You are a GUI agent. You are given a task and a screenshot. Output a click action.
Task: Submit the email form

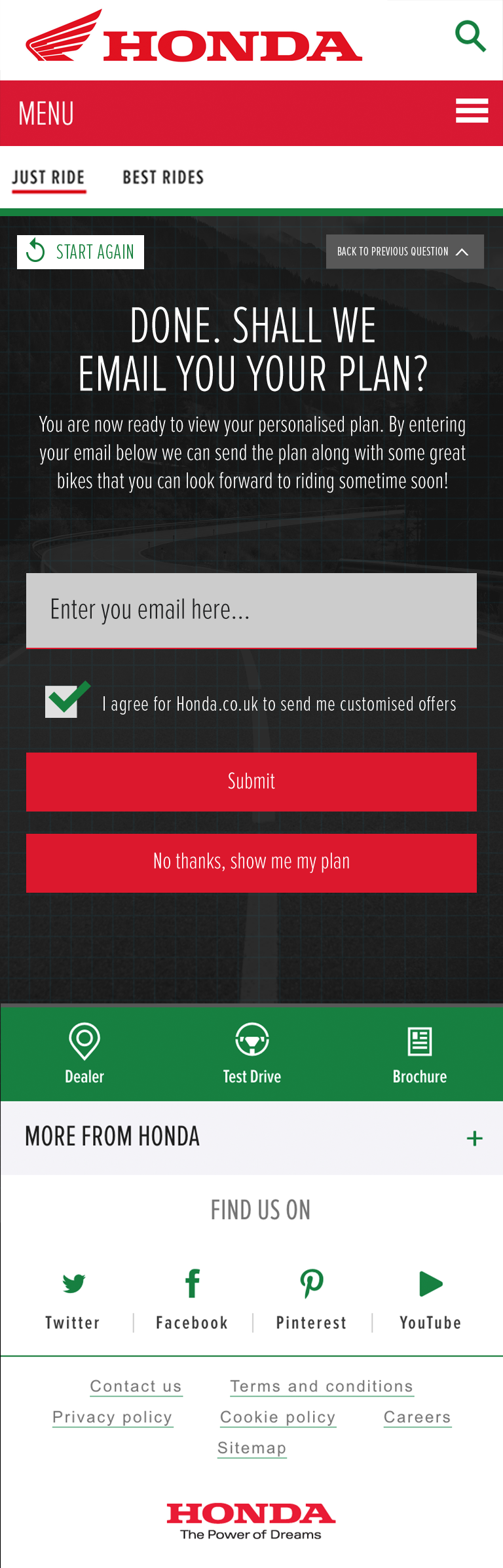pos(251,782)
